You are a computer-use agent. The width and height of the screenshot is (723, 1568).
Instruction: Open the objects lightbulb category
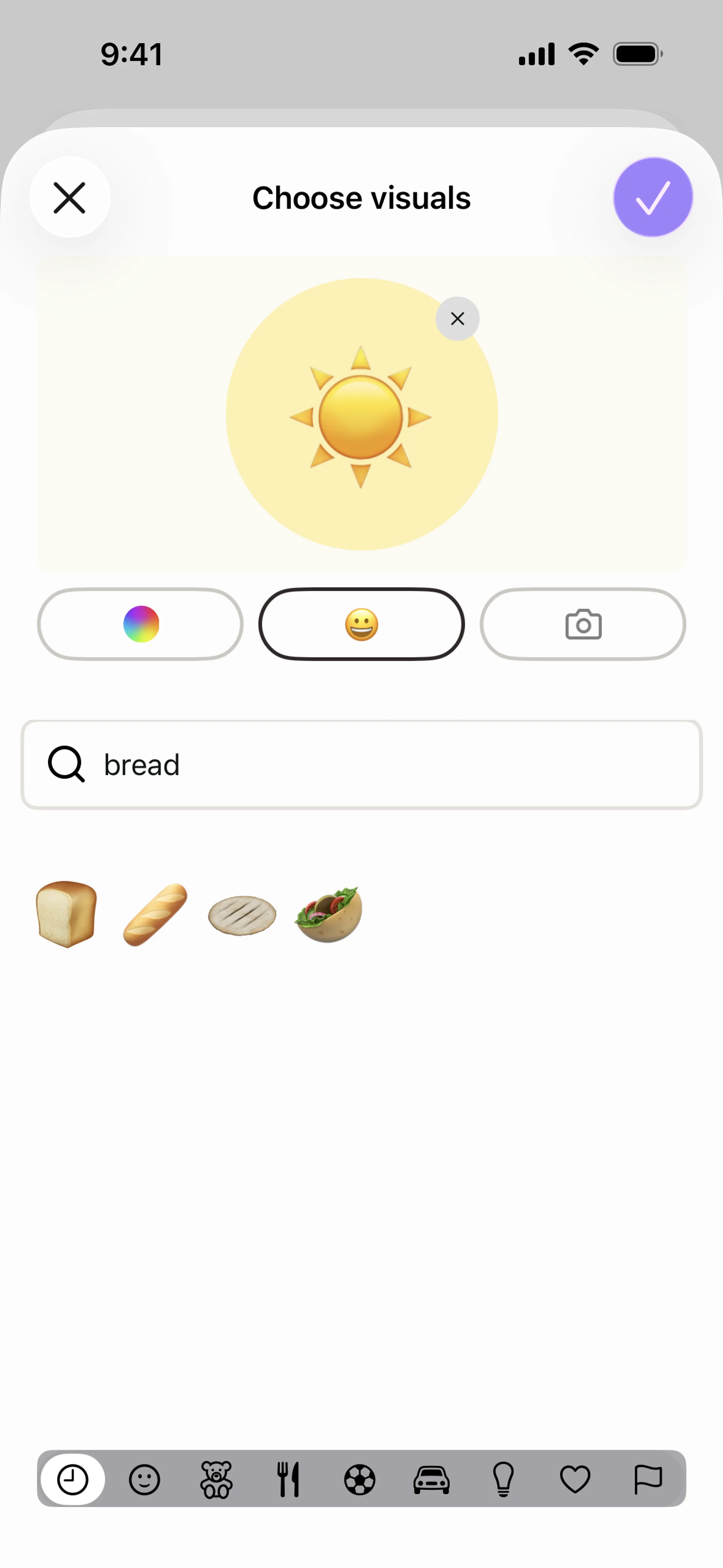click(503, 1479)
